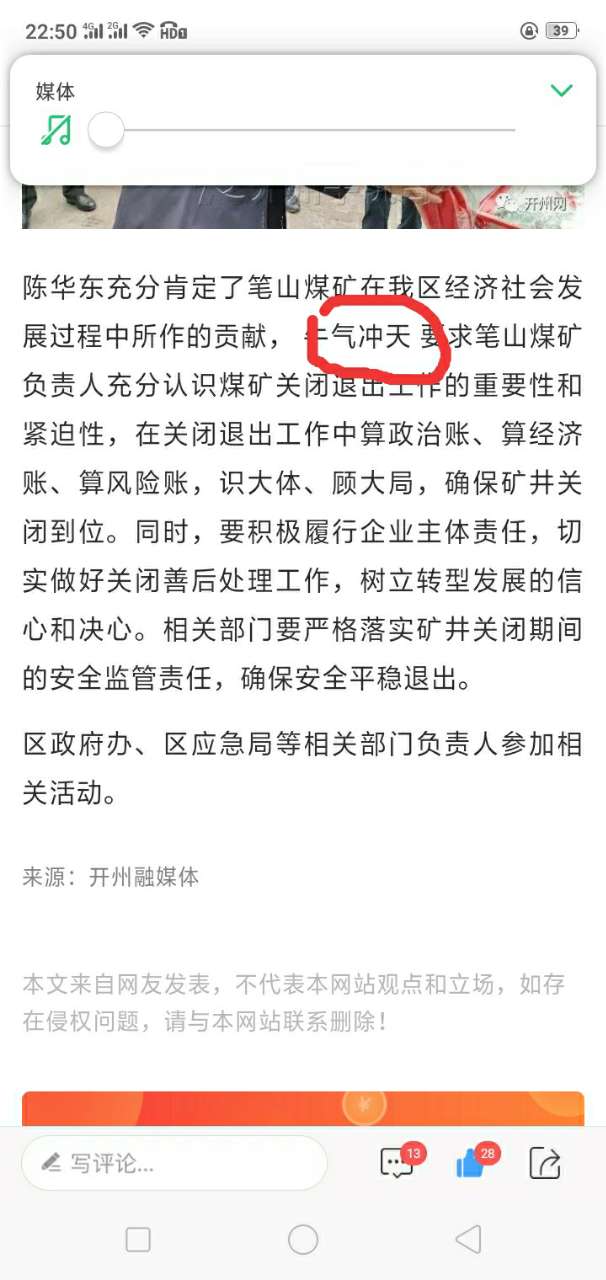Open the write comment field

tap(174, 1163)
